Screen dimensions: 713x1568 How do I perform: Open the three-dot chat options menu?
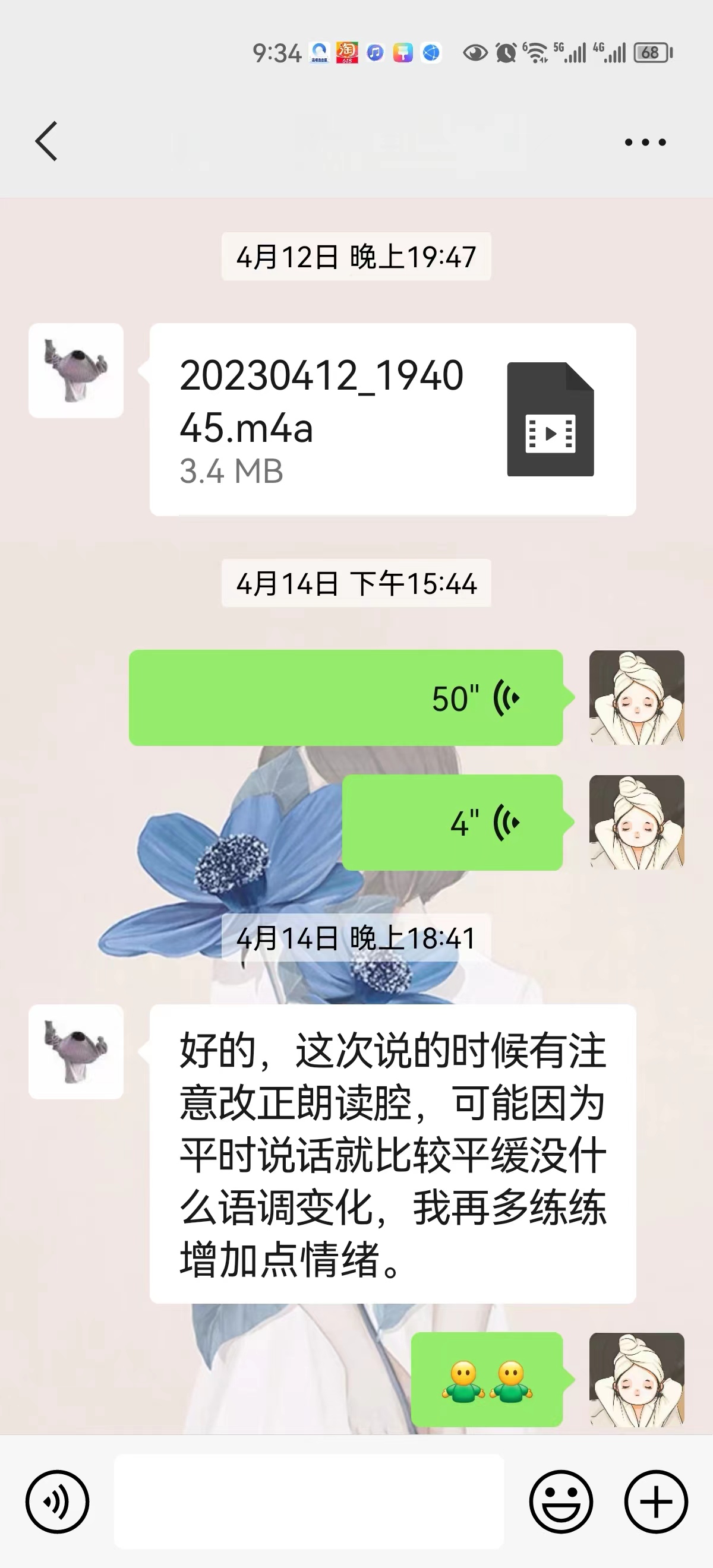tap(645, 143)
